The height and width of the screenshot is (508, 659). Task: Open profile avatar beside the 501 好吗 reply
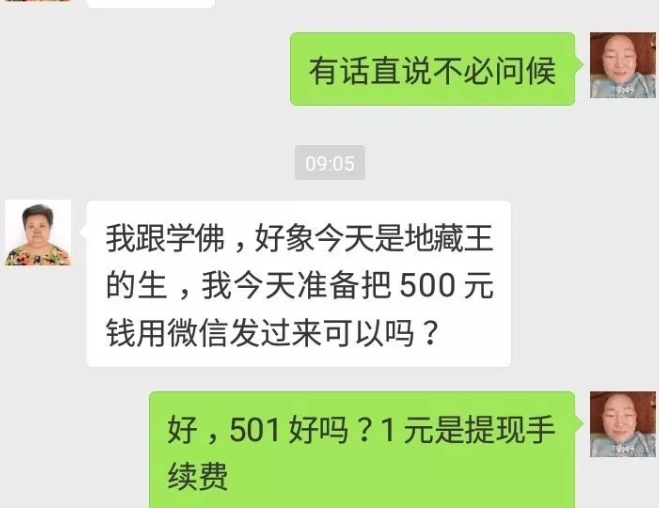click(x=622, y=424)
